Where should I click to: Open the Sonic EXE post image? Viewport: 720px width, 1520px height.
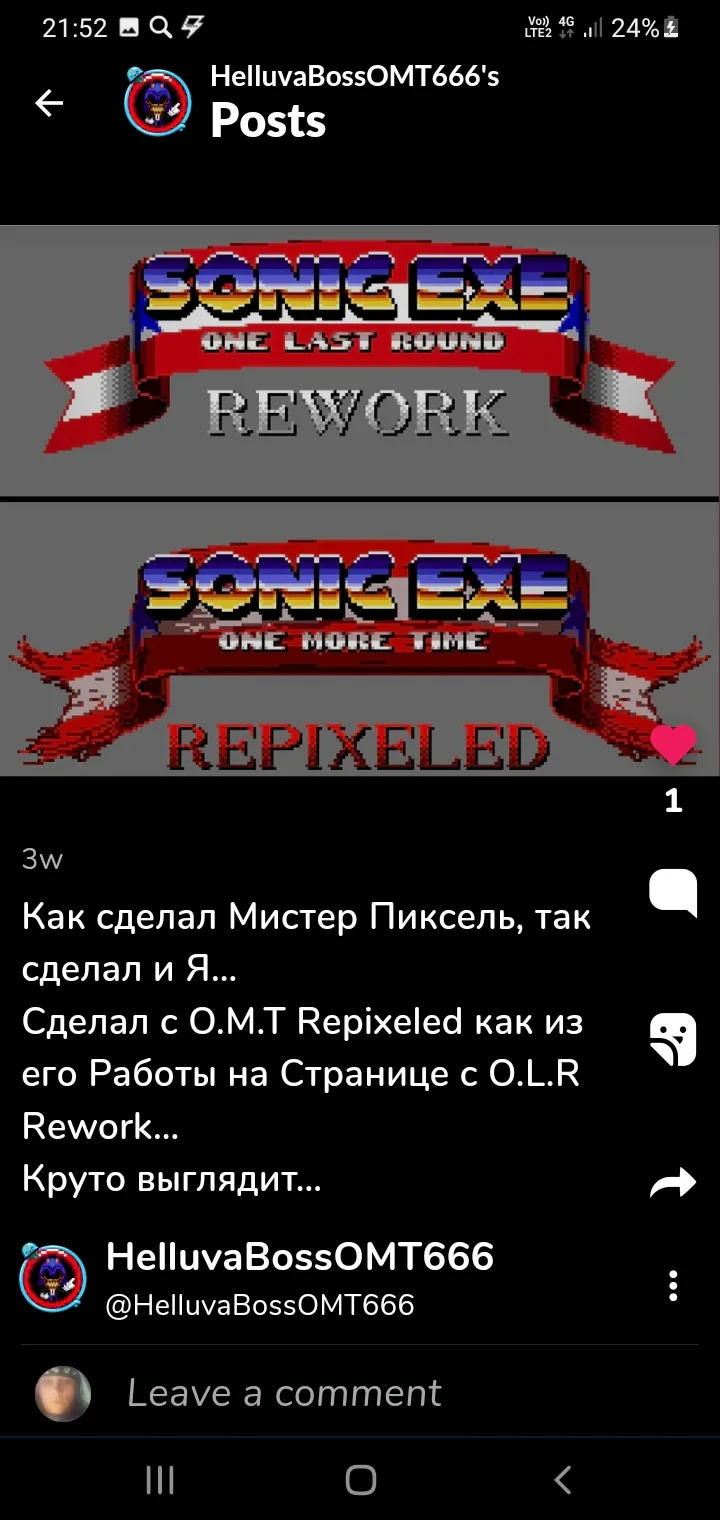pos(360,501)
